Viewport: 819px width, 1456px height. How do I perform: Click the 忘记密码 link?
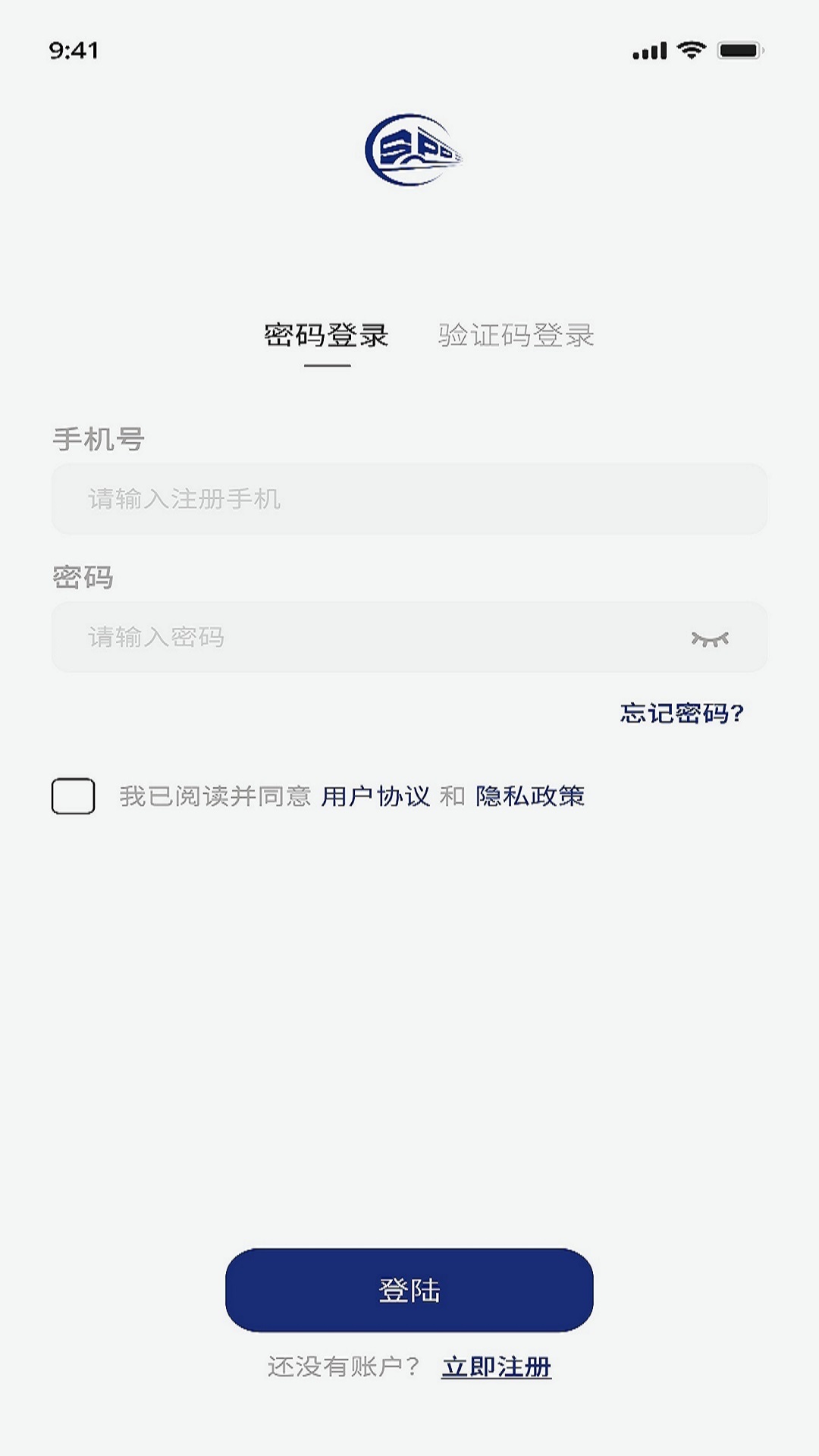click(x=682, y=713)
